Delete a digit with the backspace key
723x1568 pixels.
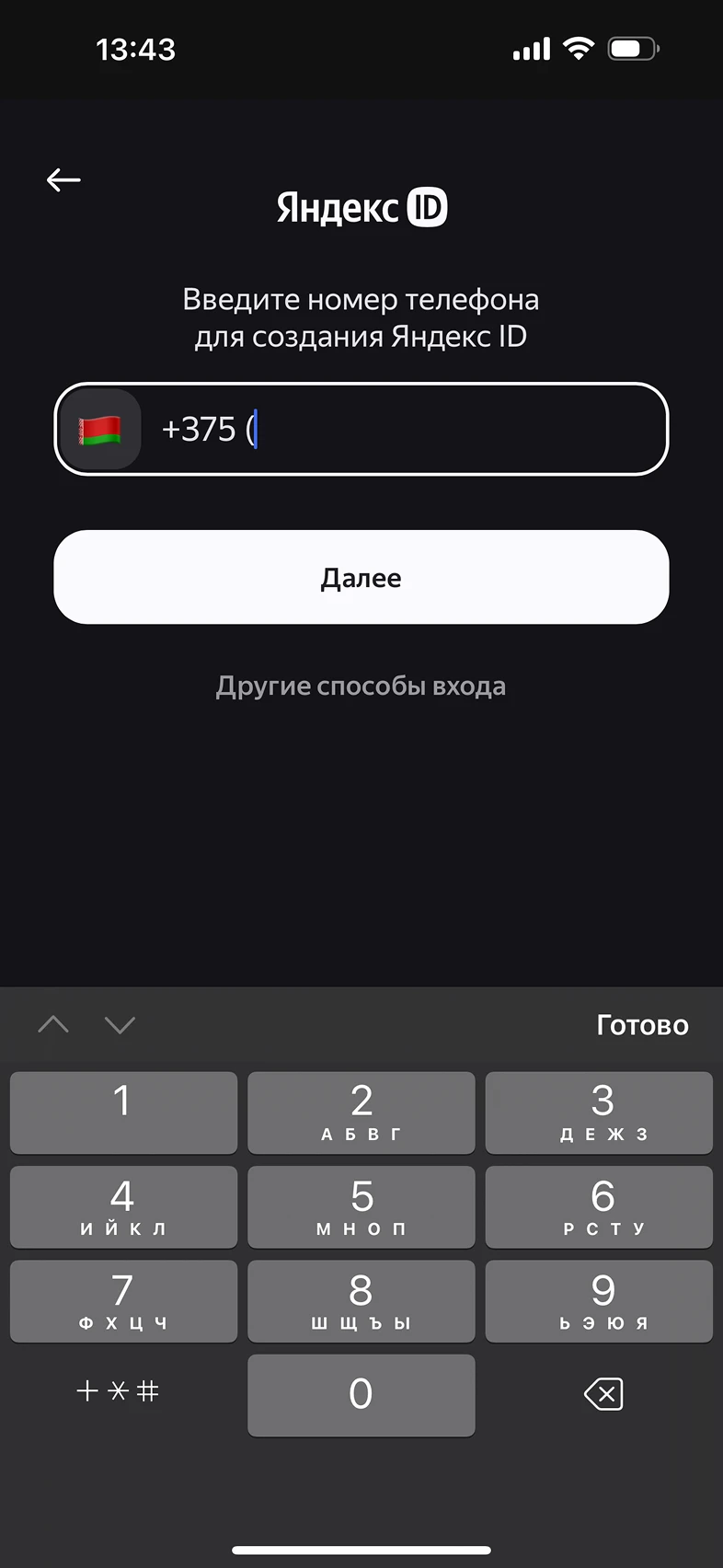click(x=602, y=1394)
